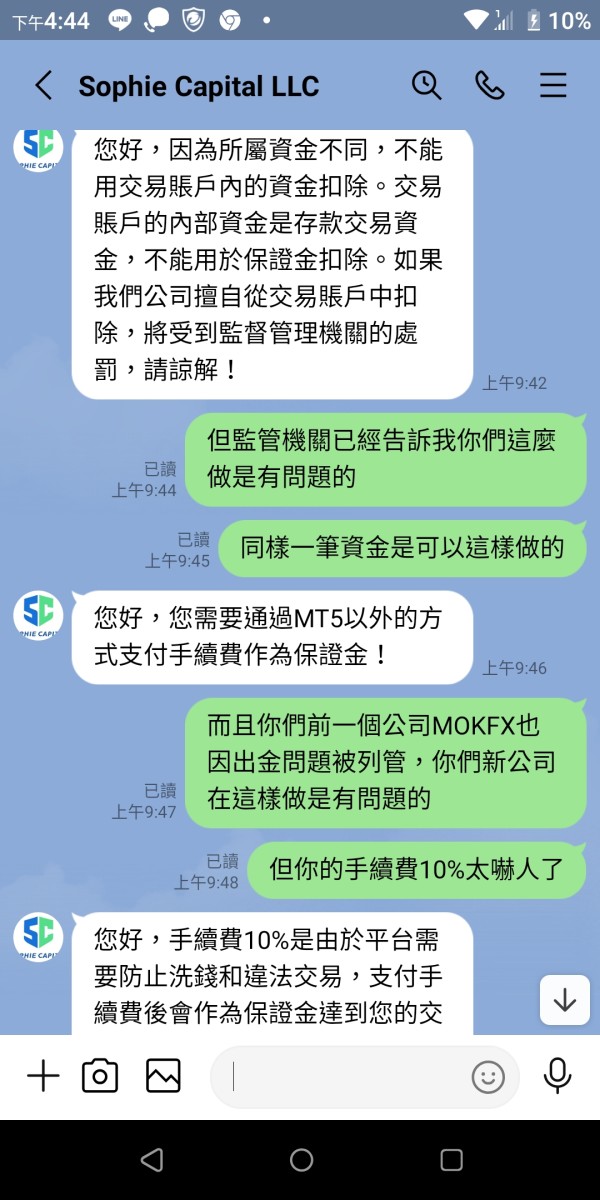
Task: Record a voice message
Action: pos(557,1076)
